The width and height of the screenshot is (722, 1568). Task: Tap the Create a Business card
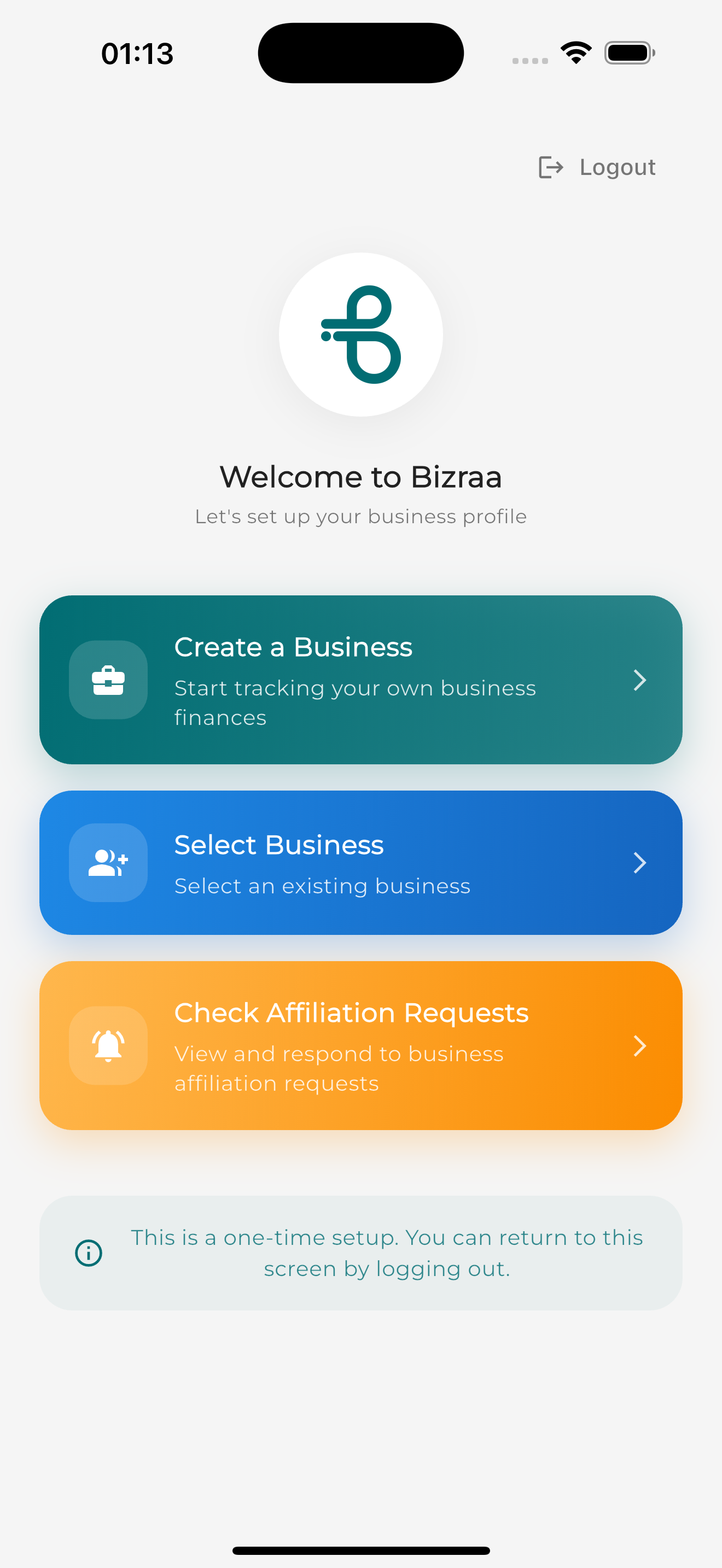[x=360, y=681]
